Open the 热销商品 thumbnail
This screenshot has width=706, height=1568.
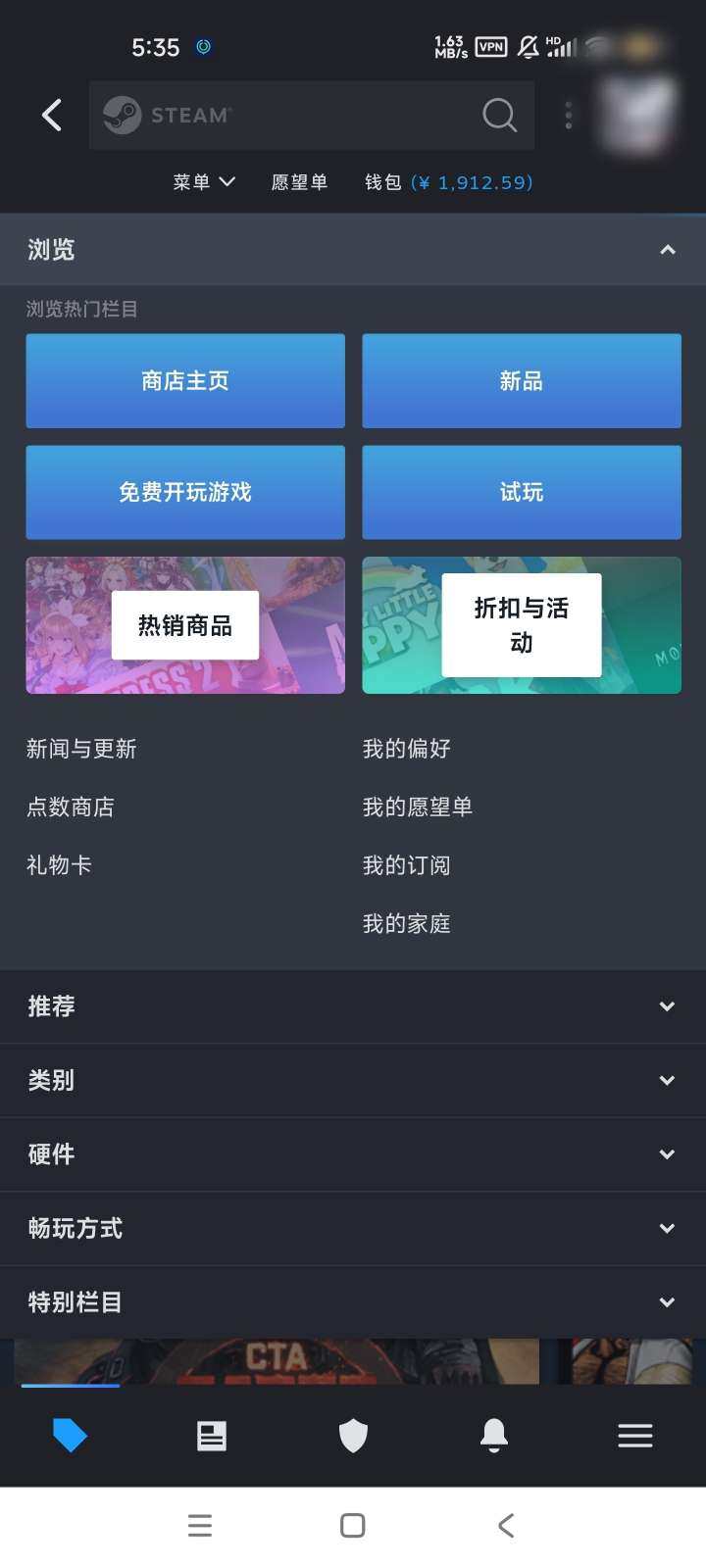[x=184, y=624]
